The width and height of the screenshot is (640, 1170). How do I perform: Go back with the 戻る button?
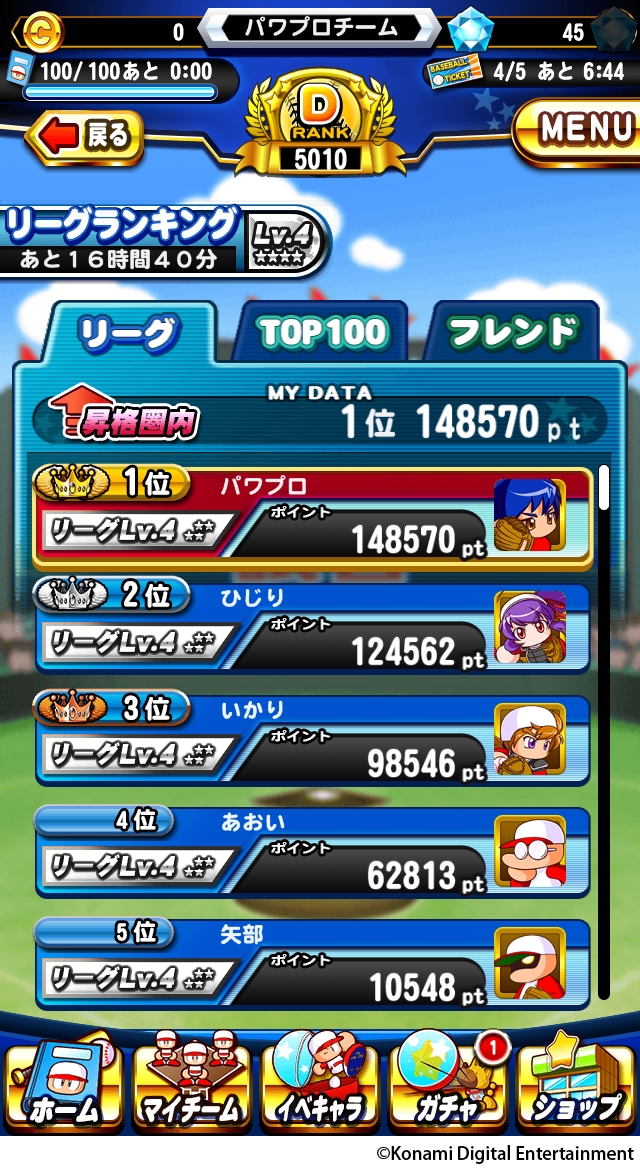point(84,138)
